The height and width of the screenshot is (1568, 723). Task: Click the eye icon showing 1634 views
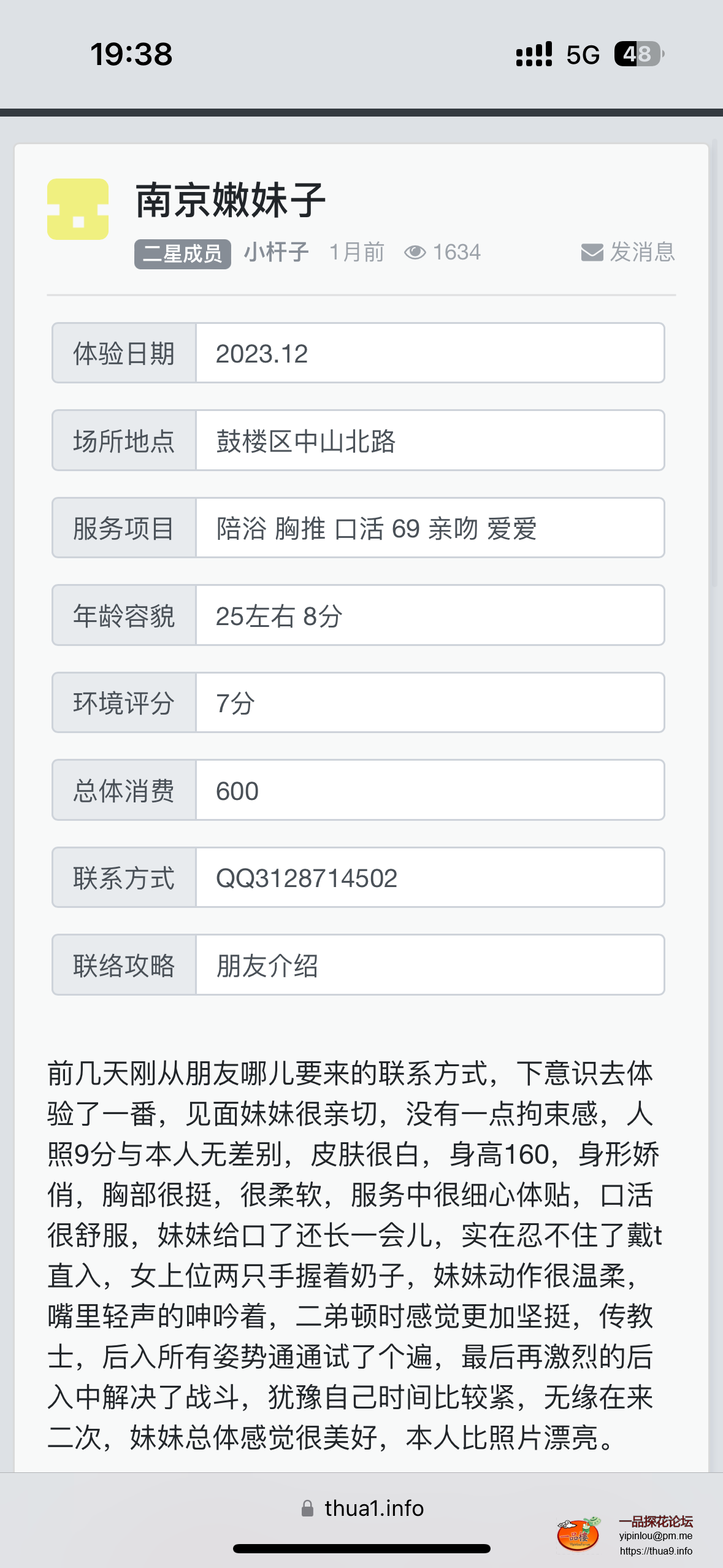[416, 252]
